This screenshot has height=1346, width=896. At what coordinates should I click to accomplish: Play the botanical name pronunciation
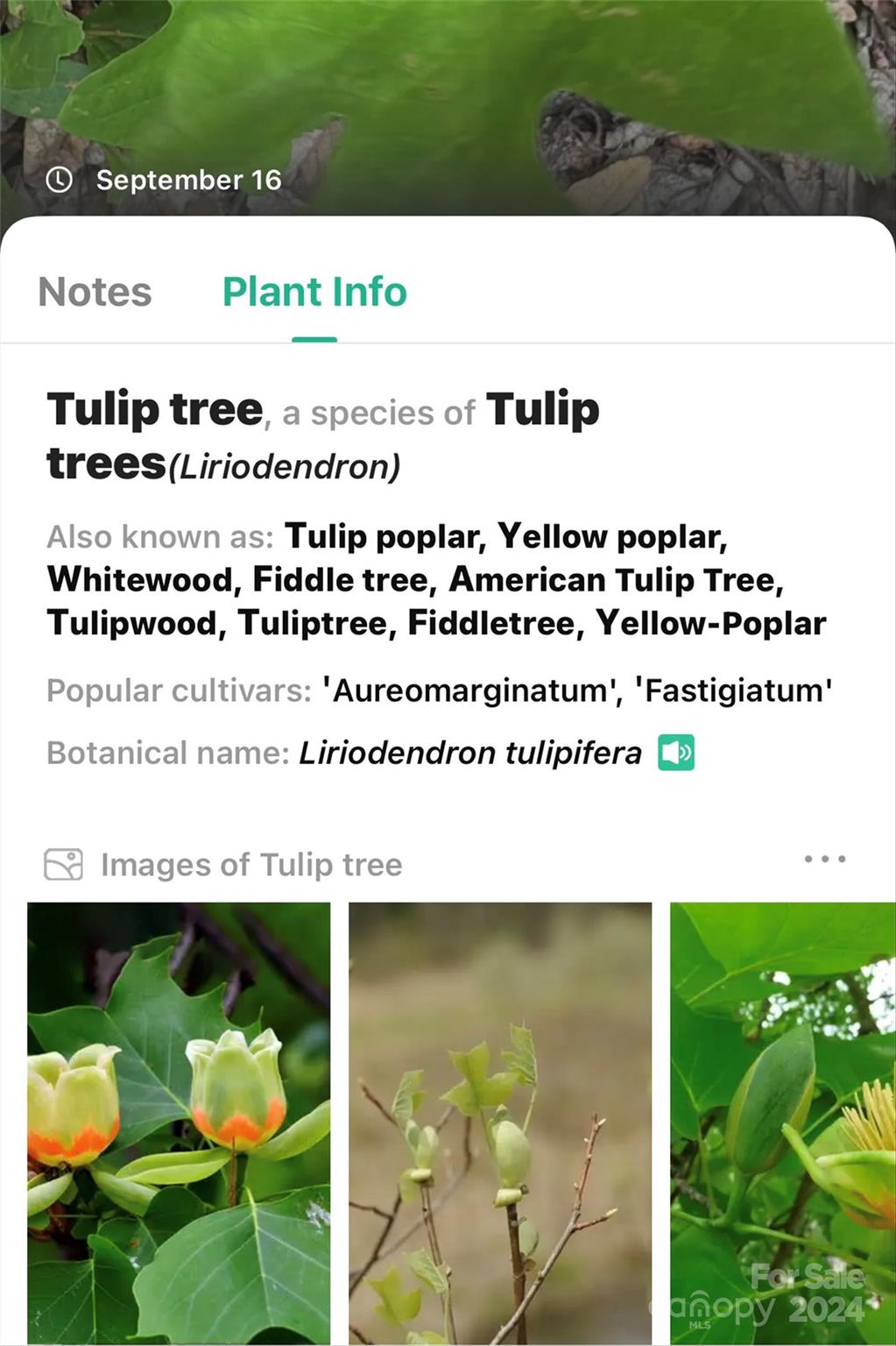[x=676, y=753]
